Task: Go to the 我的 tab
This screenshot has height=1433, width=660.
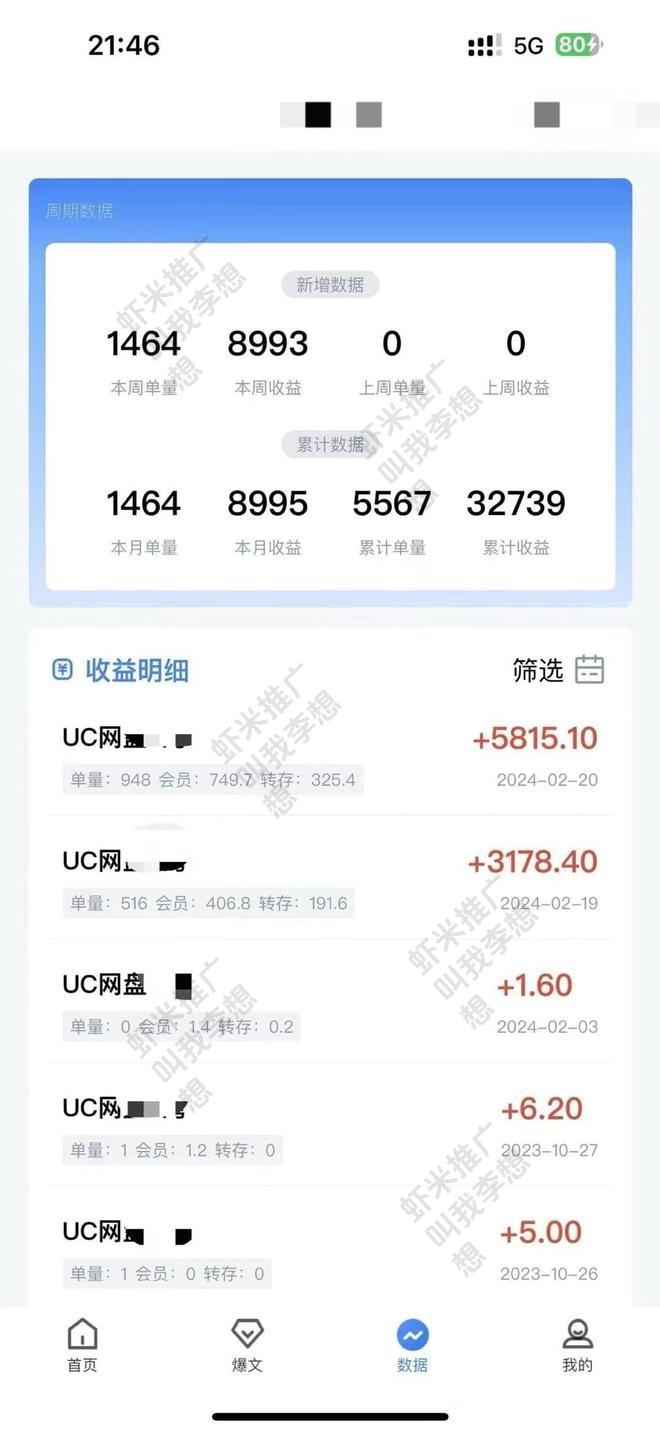Action: coord(577,1345)
